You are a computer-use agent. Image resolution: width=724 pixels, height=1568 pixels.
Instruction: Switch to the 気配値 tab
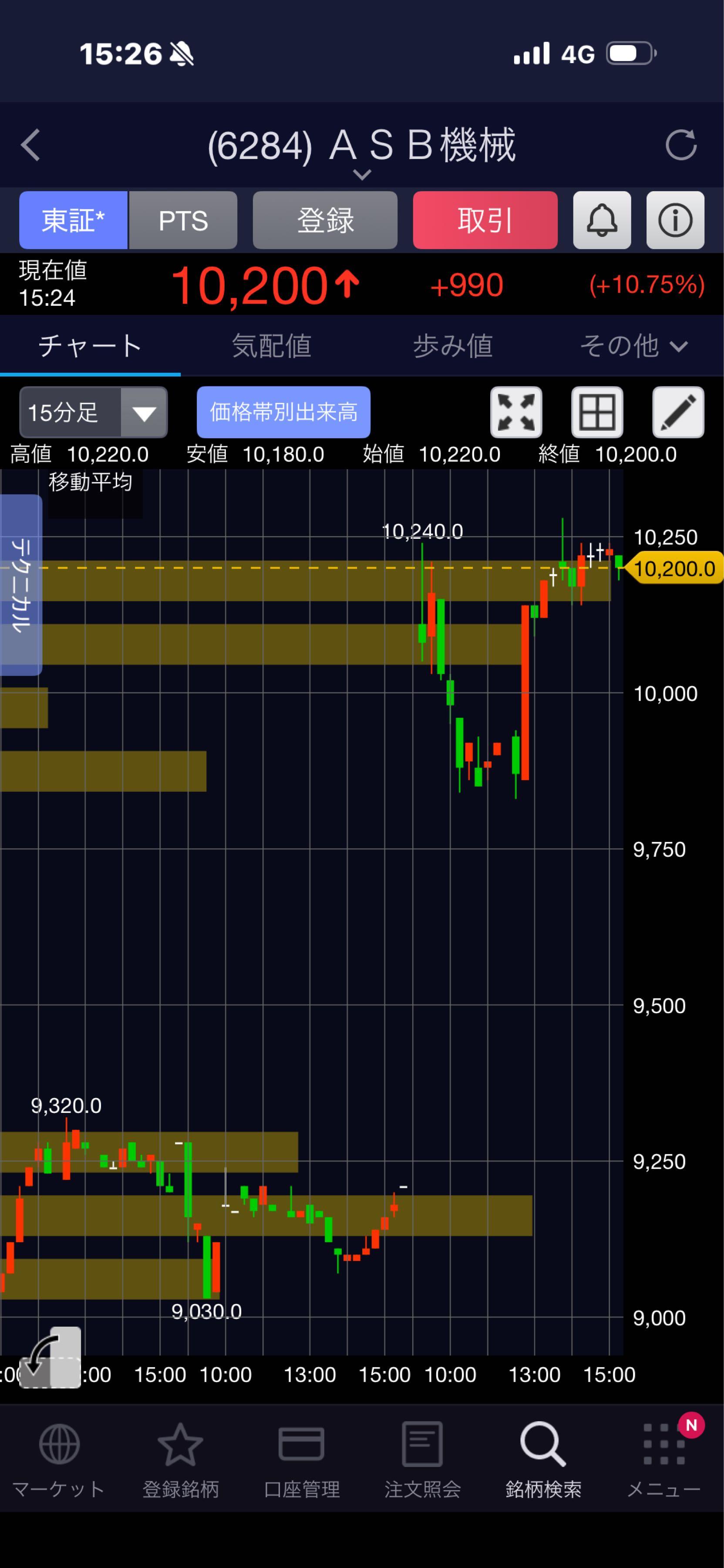coord(271,346)
